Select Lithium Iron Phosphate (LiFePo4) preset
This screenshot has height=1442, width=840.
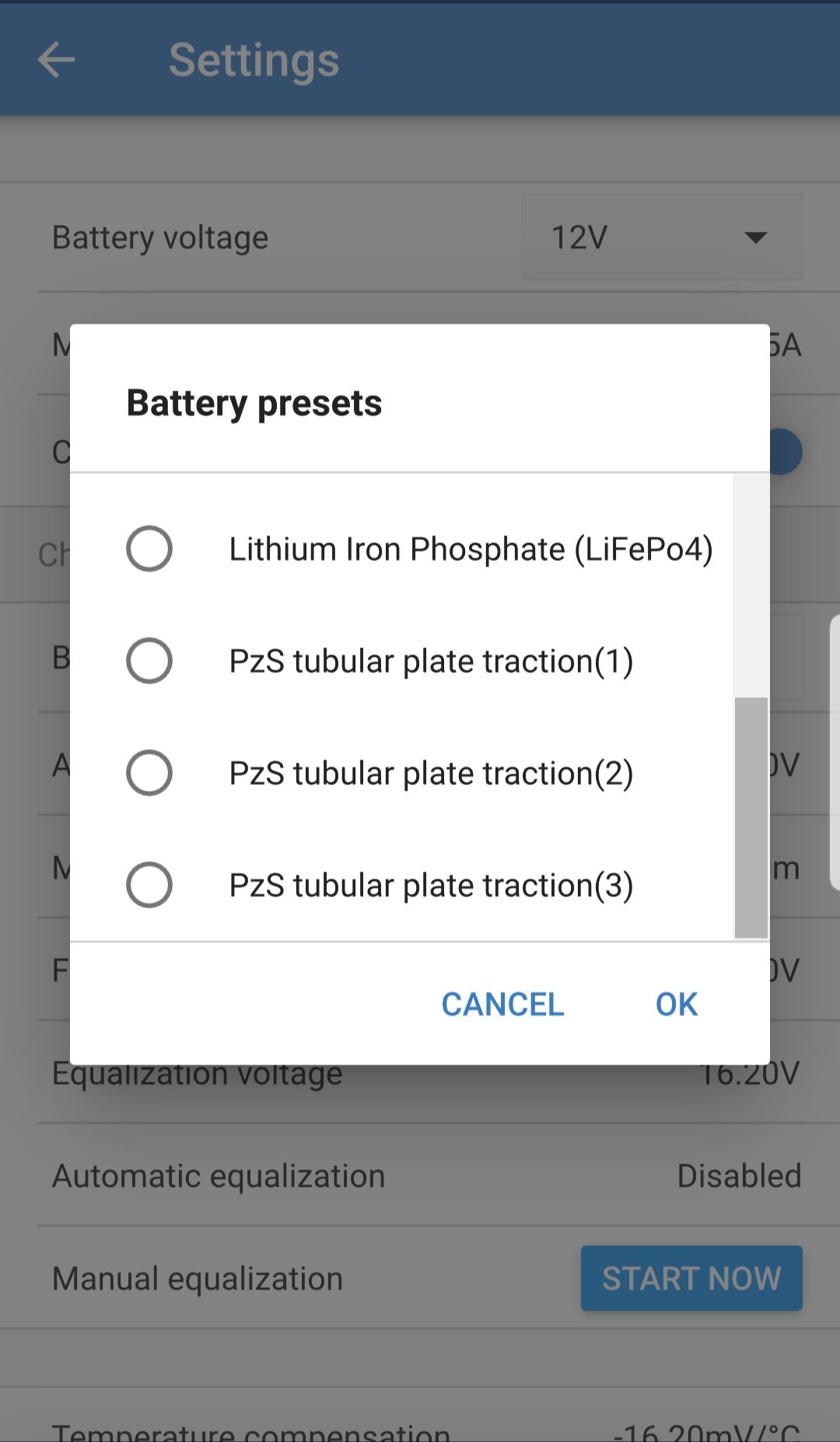pos(402,549)
